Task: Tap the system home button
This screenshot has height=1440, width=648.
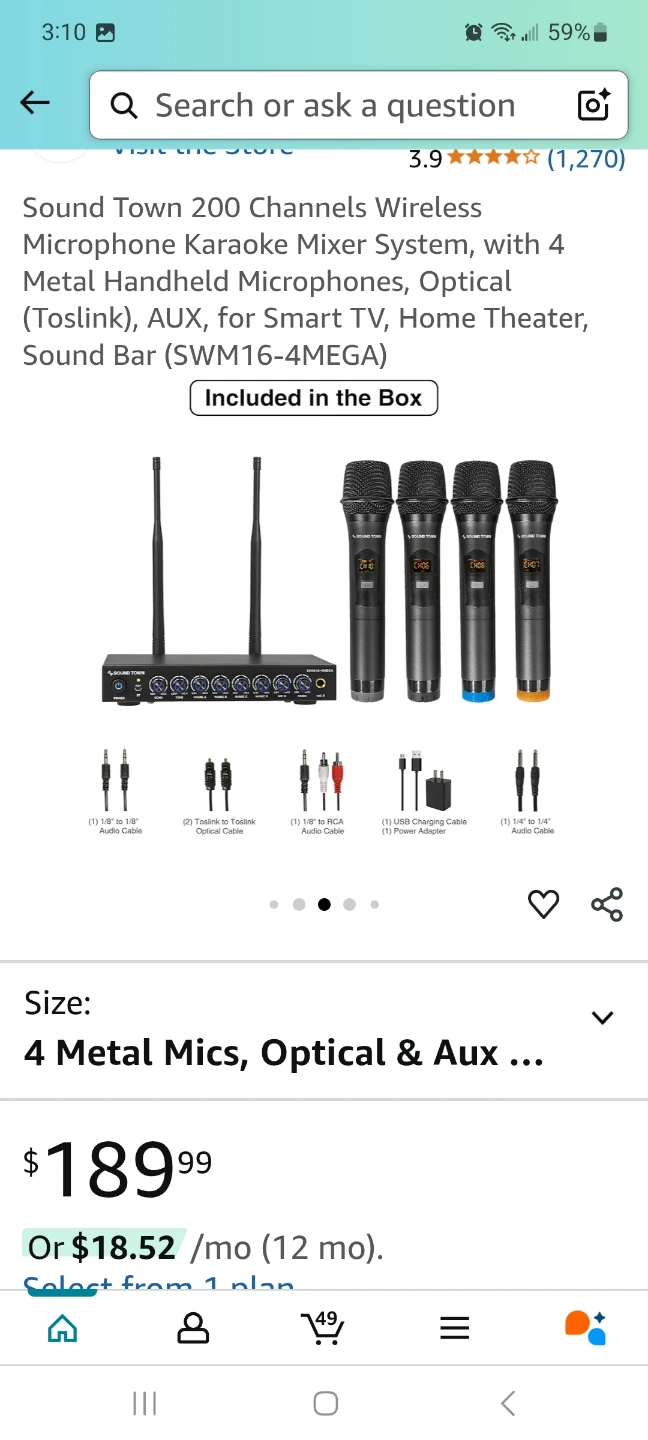Action: [x=325, y=1403]
